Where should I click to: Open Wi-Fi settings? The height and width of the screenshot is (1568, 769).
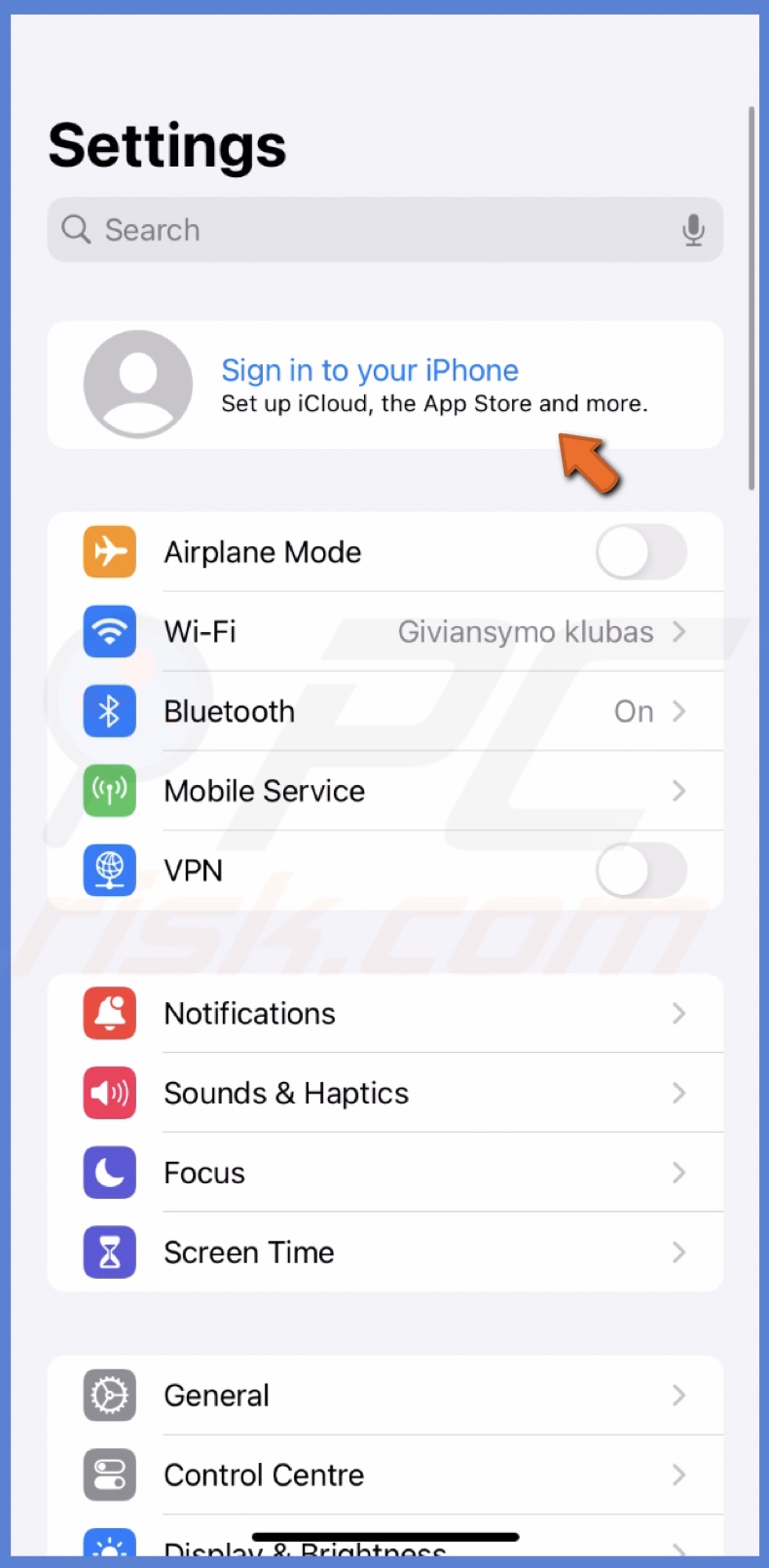coord(384,632)
